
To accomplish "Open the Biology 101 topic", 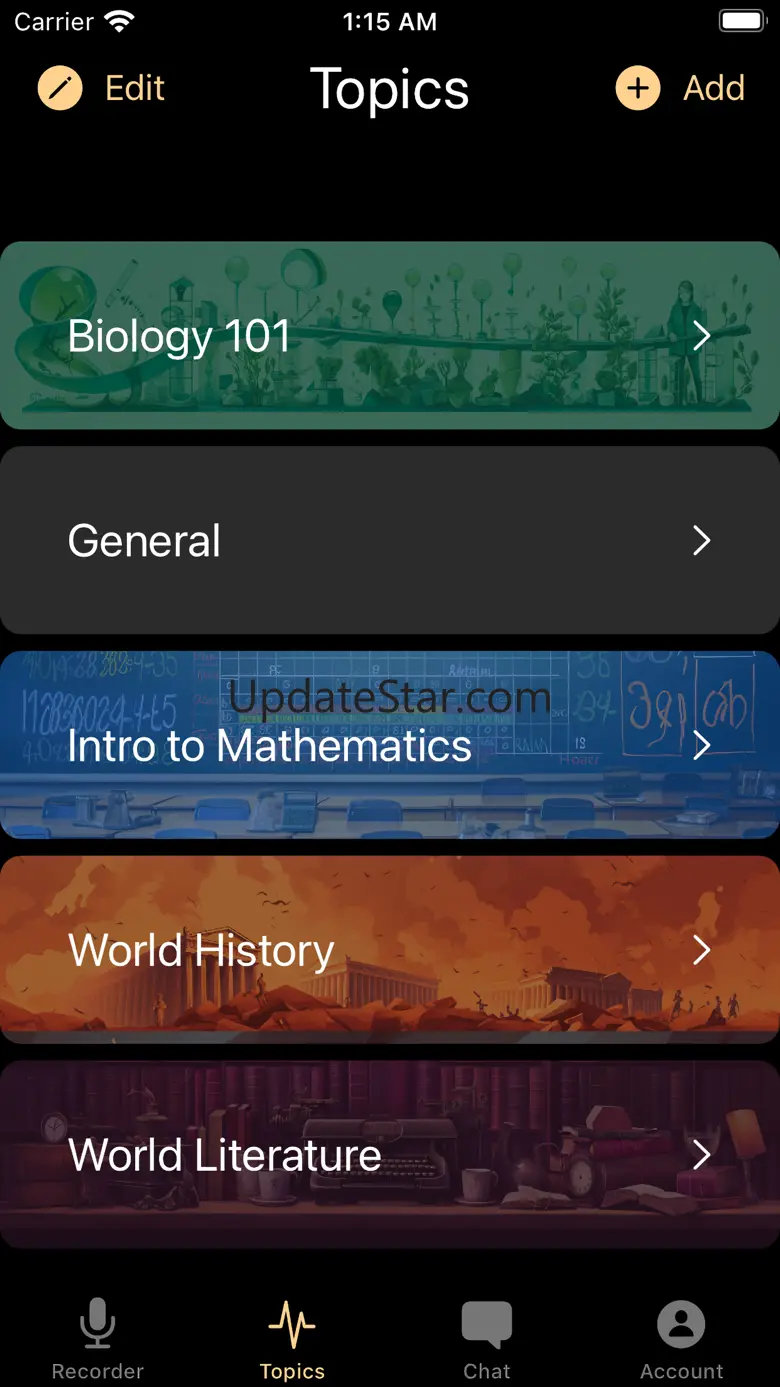I will pyautogui.click(x=390, y=336).
